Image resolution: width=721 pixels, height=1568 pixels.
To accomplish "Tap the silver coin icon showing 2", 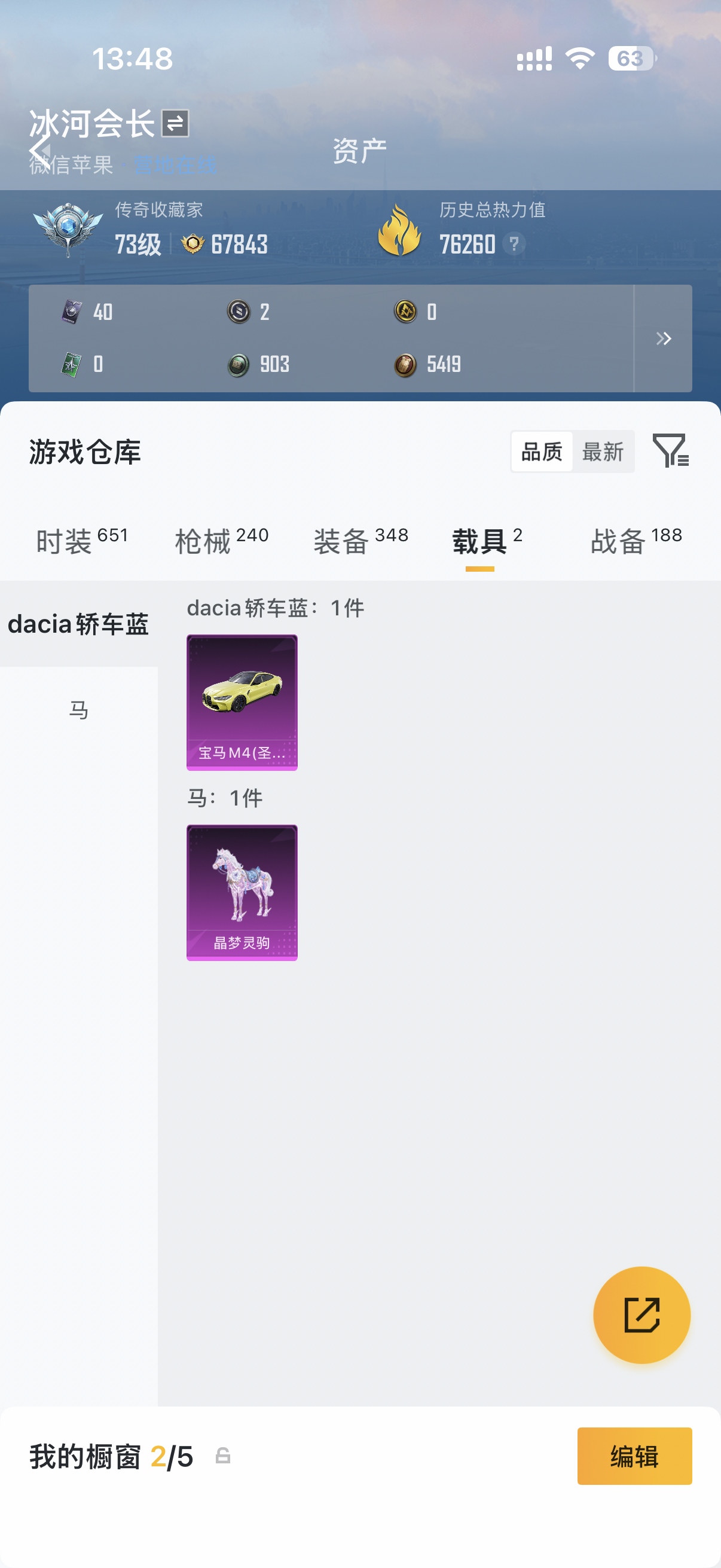I will 239,312.
